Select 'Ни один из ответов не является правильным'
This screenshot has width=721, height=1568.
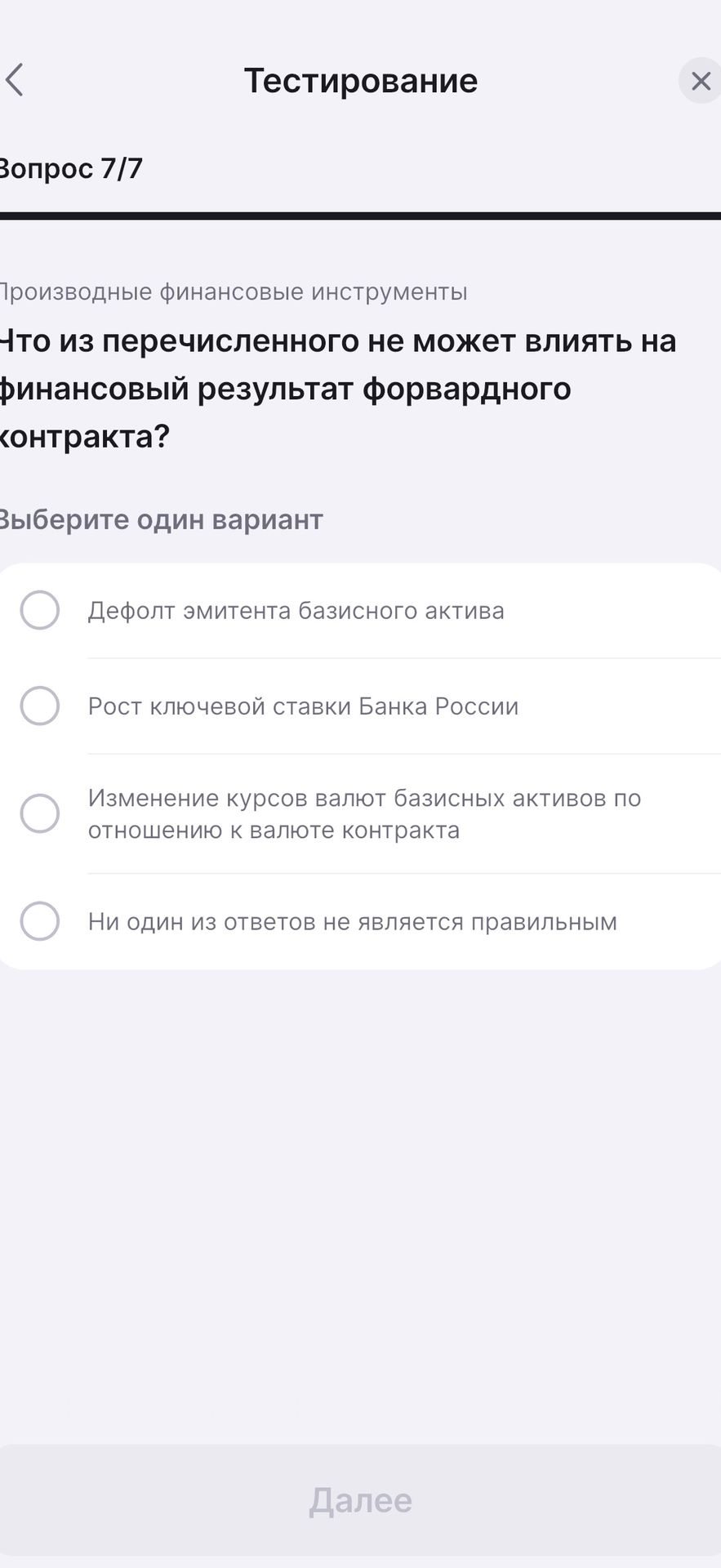coord(360,922)
